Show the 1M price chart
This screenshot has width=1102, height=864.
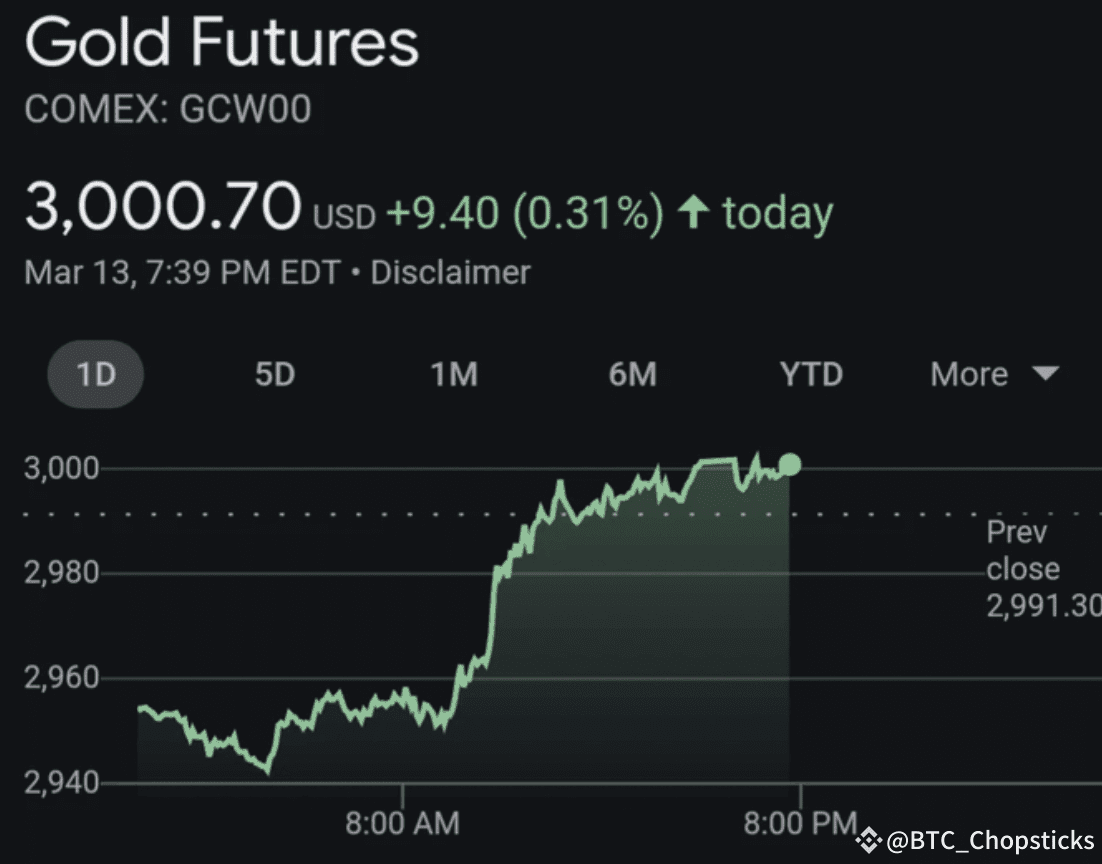(453, 375)
